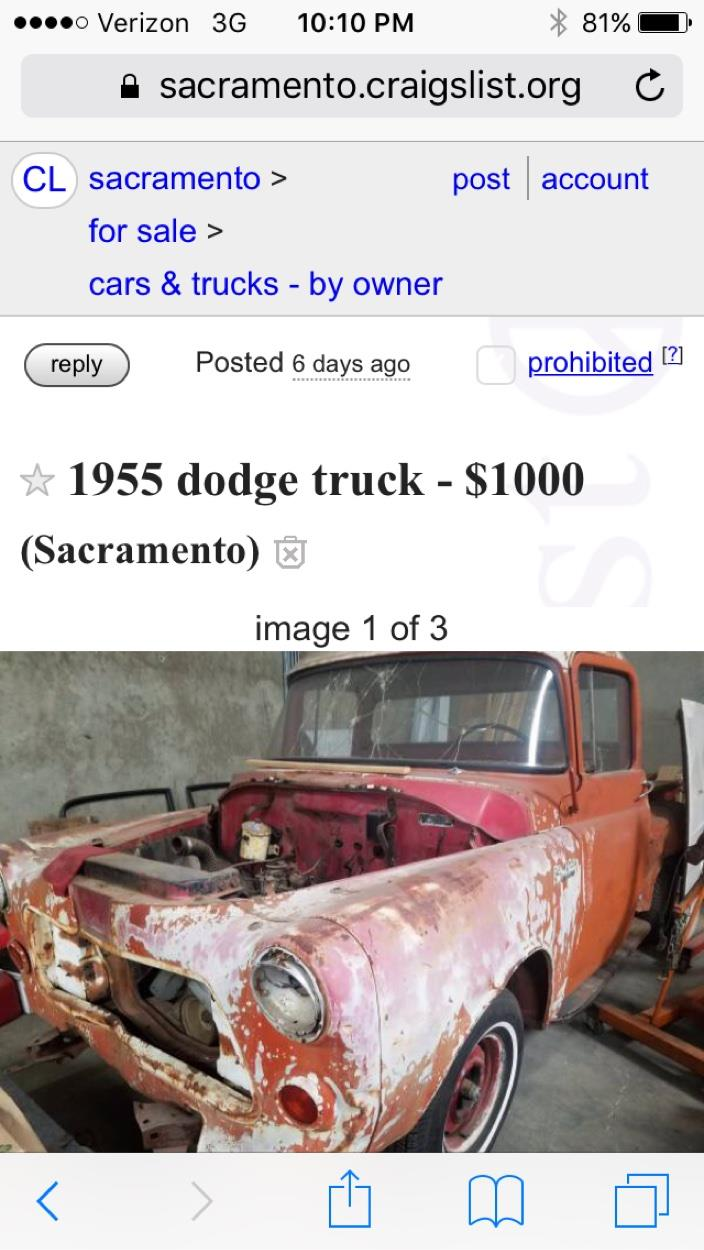704x1250 pixels.
Task: Open the CL craigslist home logo
Action: (44, 180)
